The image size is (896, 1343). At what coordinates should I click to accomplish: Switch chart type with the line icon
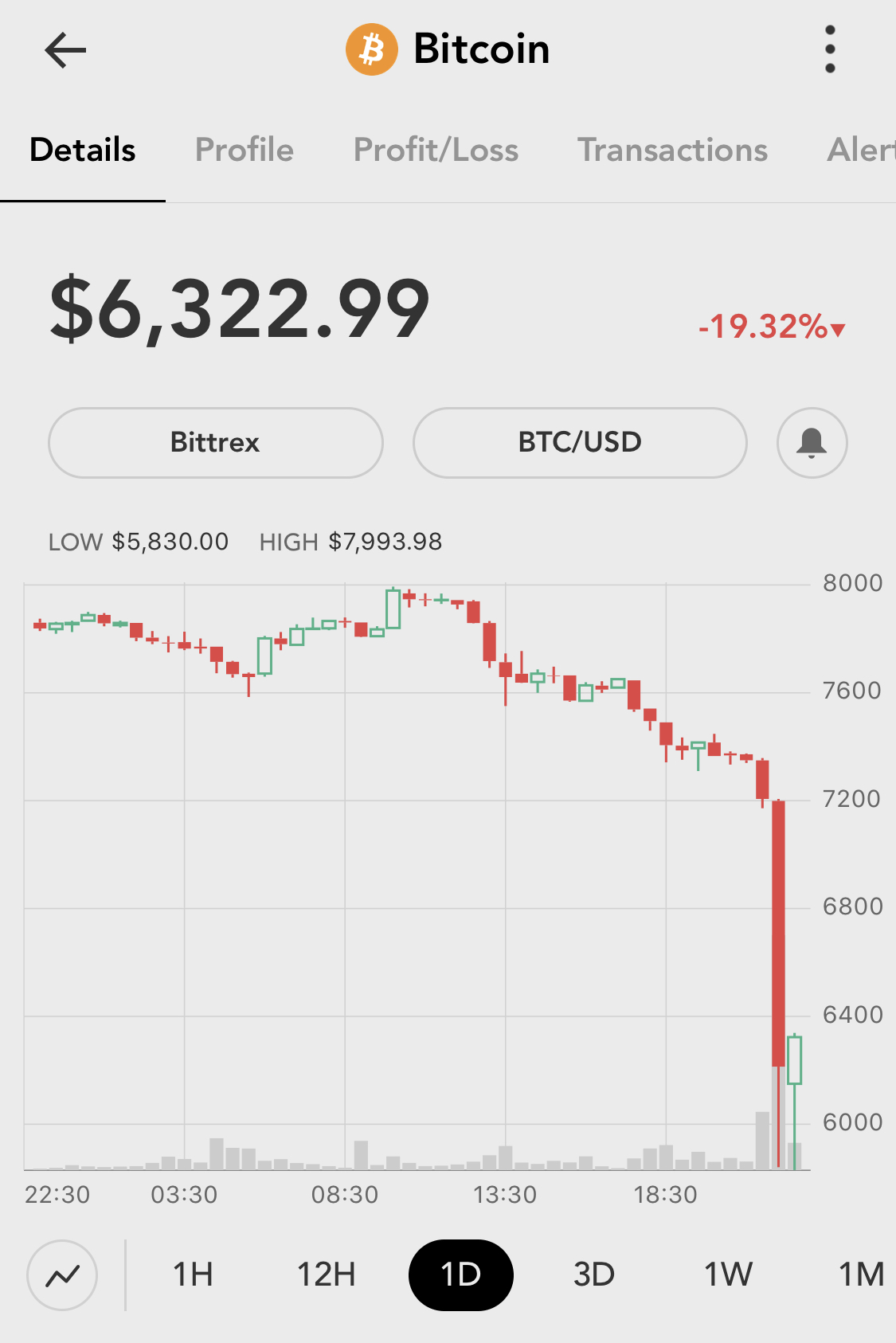tap(62, 1275)
